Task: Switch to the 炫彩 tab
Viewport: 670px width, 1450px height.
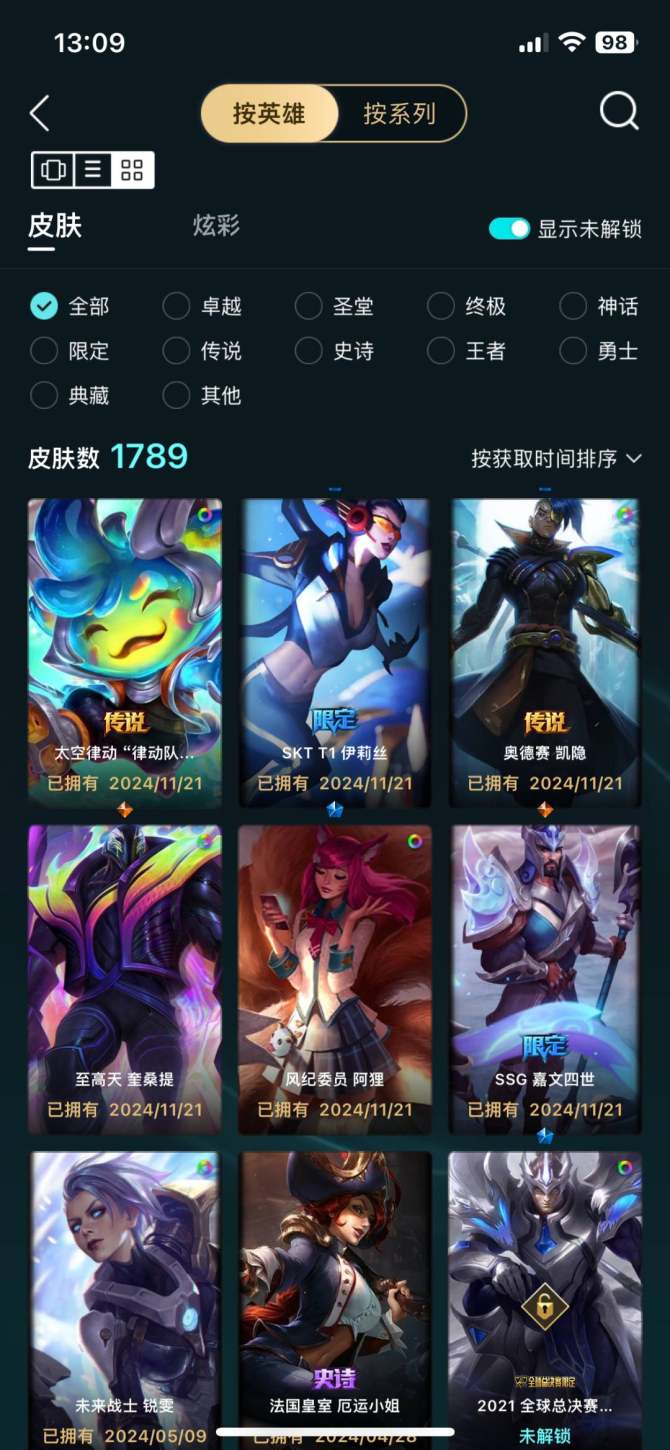Action: pos(216,225)
